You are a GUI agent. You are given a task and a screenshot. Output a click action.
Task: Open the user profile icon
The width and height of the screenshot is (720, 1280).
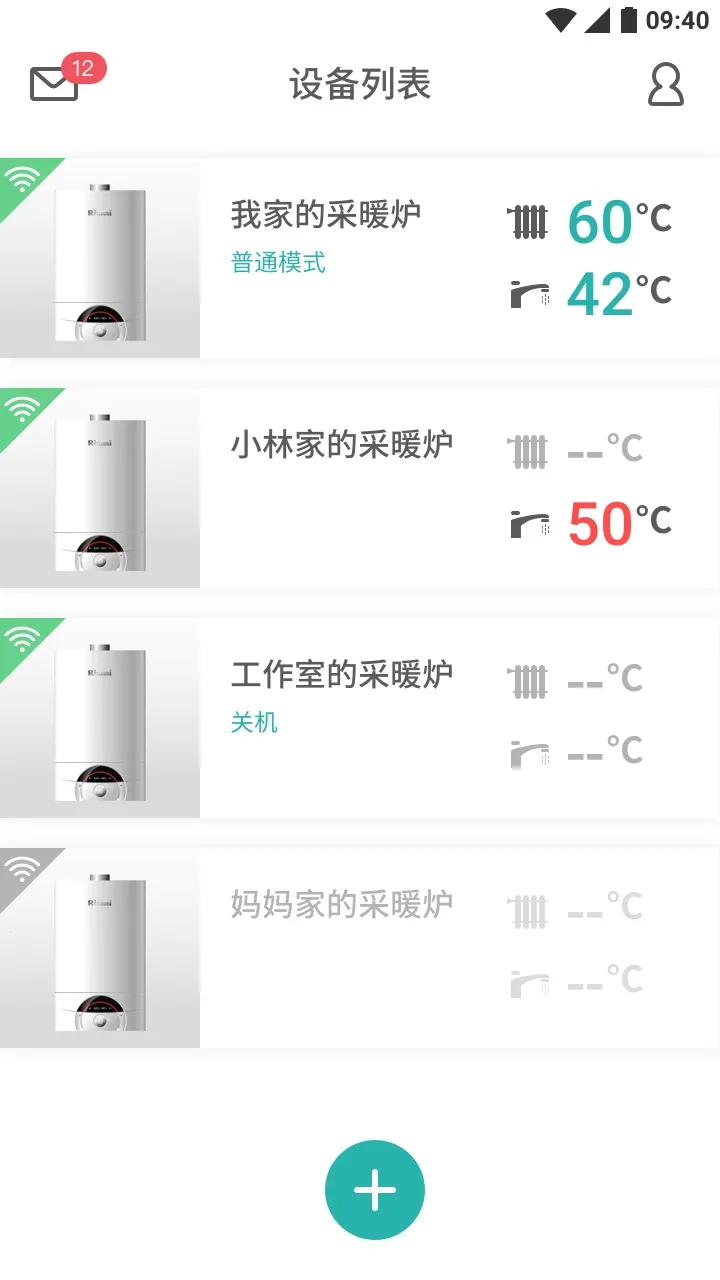tap(665, 85)
